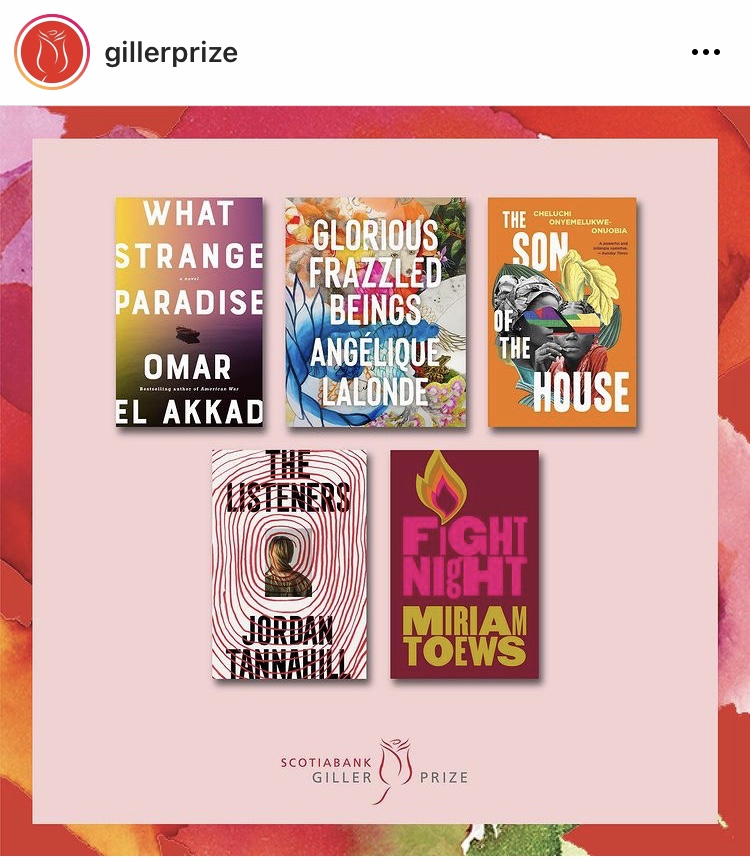The width and height of the screenshot is (750, 862).
Task: Open the post's three-dot options menu
Action: (706, 52)
